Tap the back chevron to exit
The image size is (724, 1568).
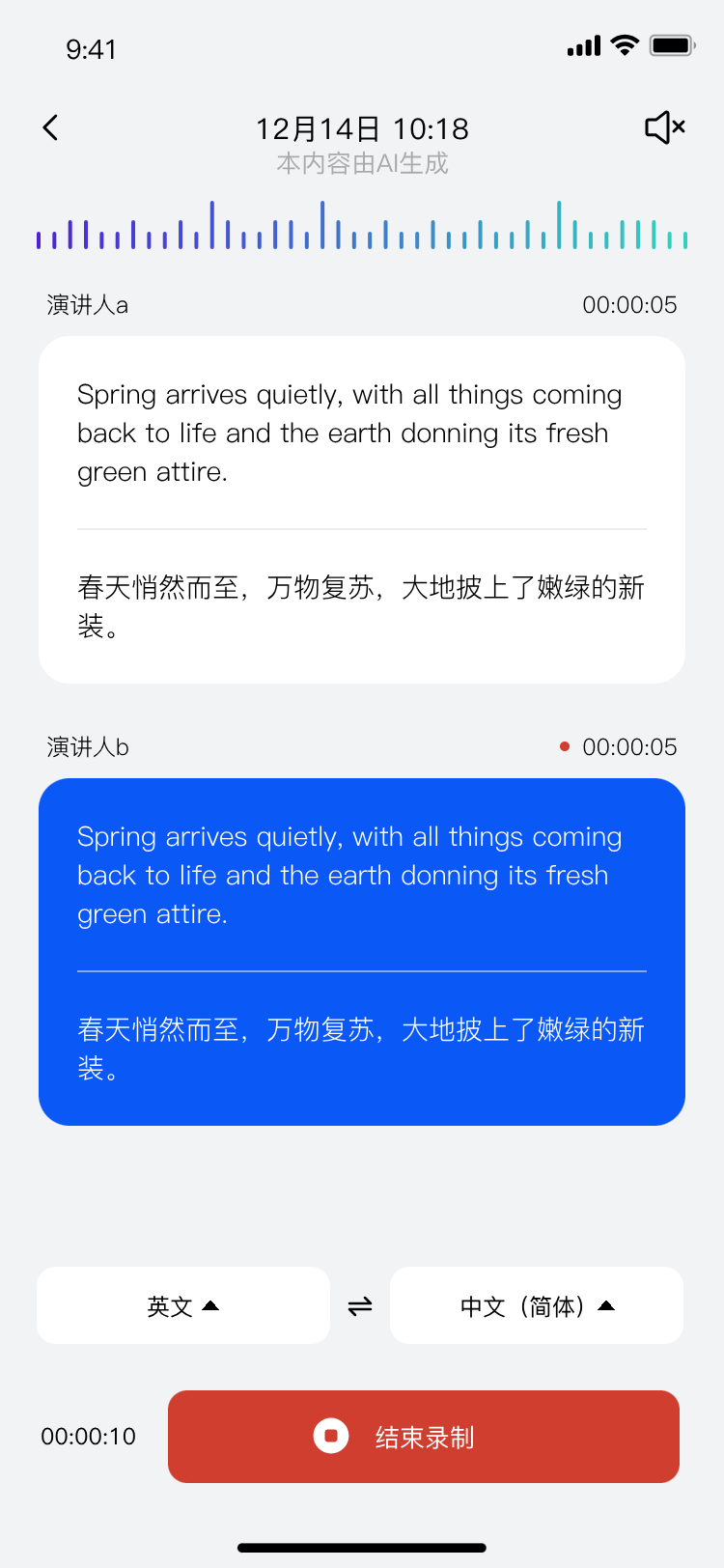click(50, 126)
